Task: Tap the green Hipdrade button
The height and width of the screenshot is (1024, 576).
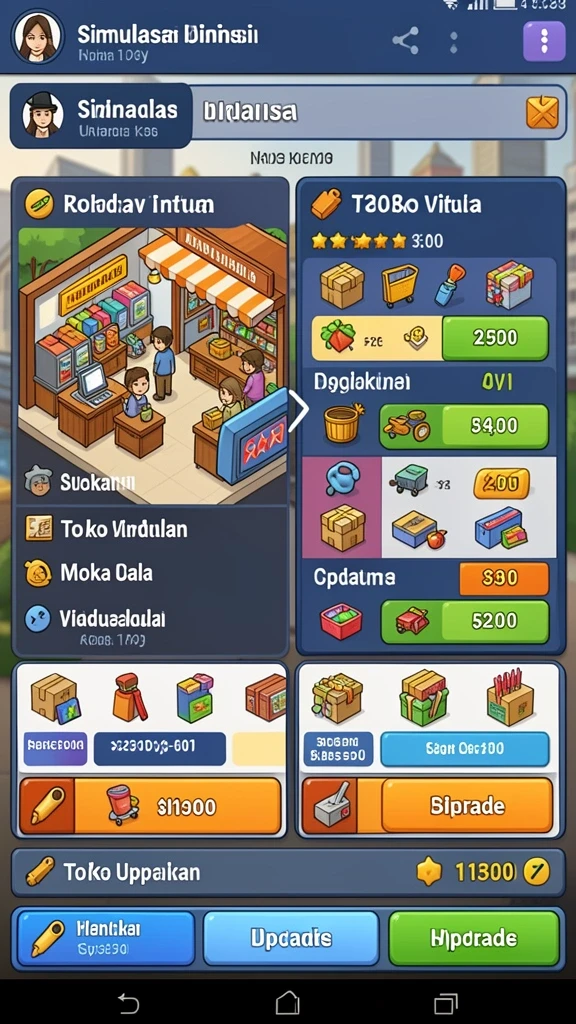Action: point(474,938)
